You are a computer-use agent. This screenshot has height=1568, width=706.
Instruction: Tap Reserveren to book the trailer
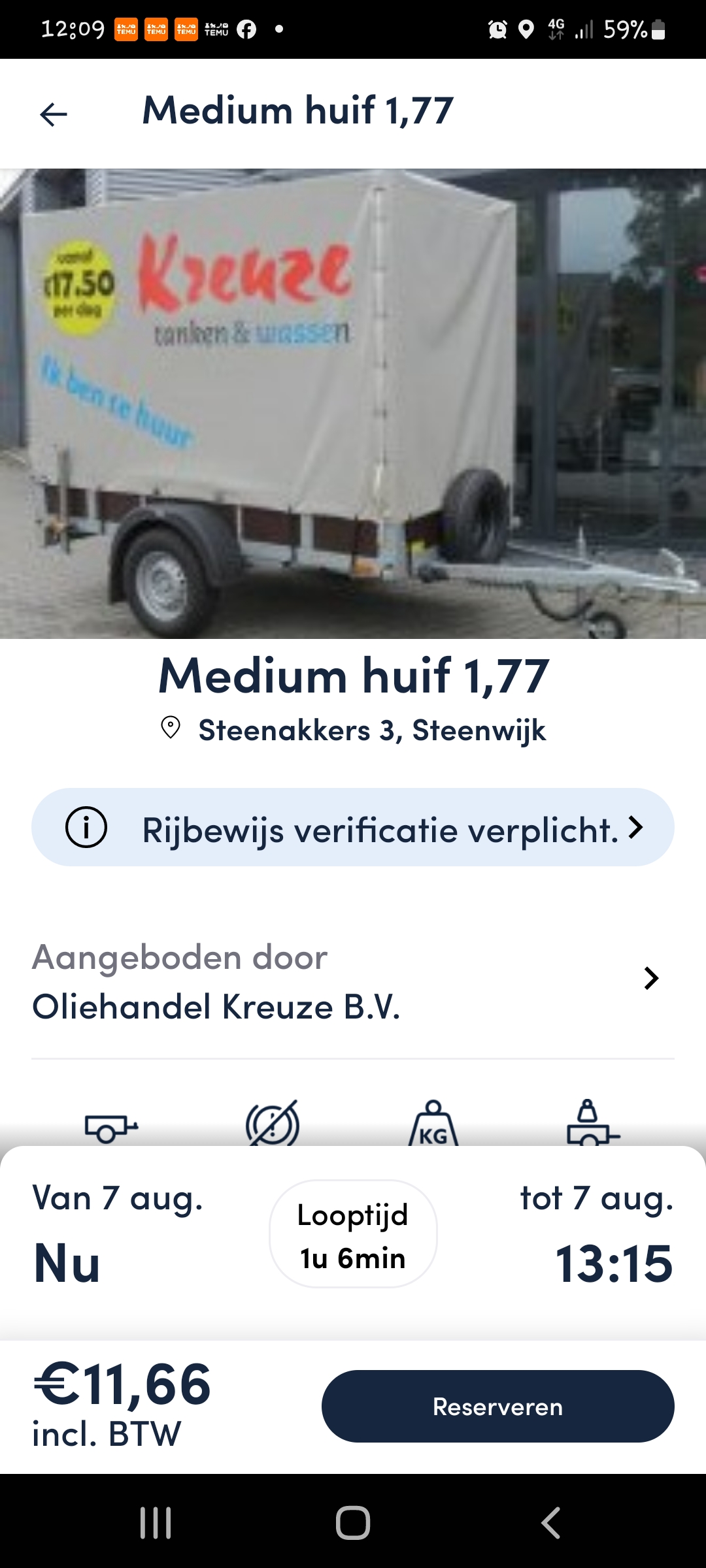tap(497, 1406)
